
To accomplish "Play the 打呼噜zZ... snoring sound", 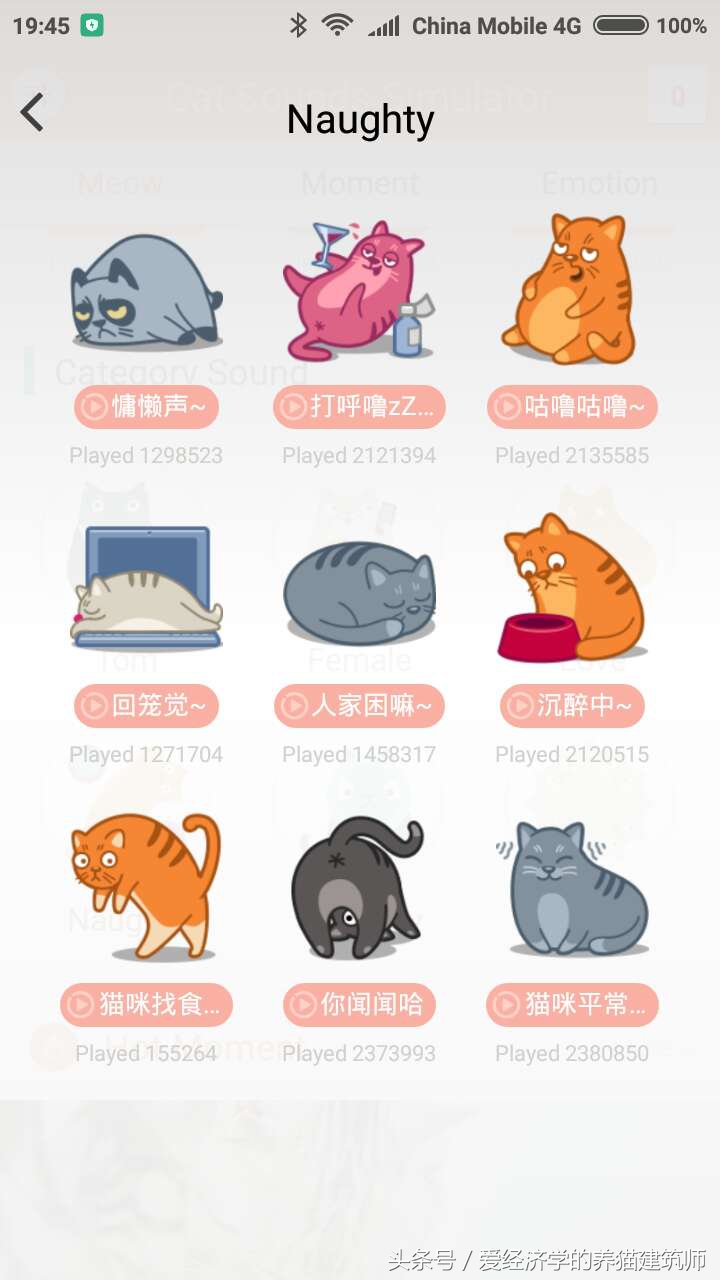I will point(359,406).
